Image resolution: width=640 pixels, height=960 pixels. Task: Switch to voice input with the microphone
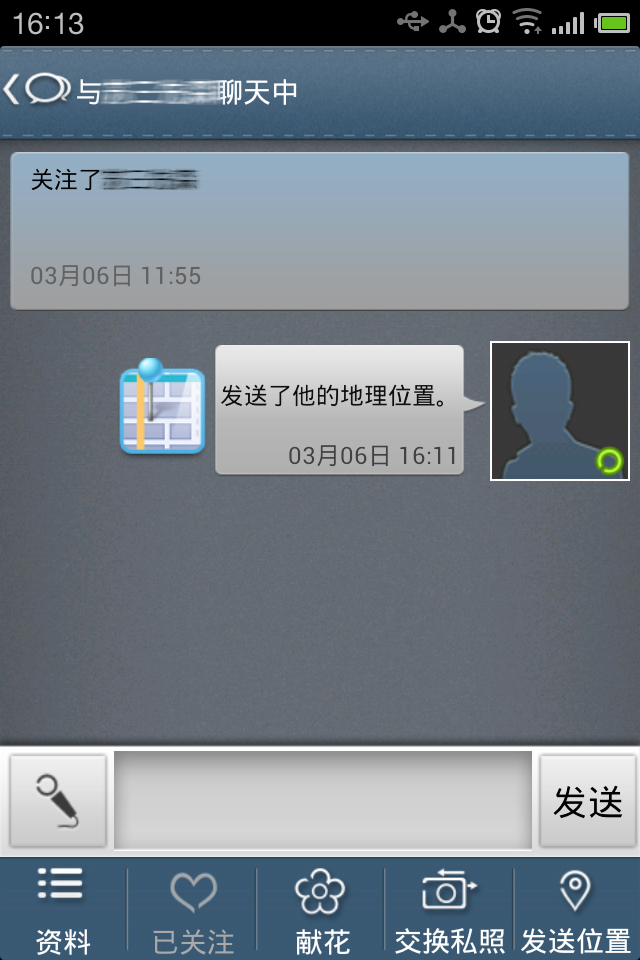(58, 802)
